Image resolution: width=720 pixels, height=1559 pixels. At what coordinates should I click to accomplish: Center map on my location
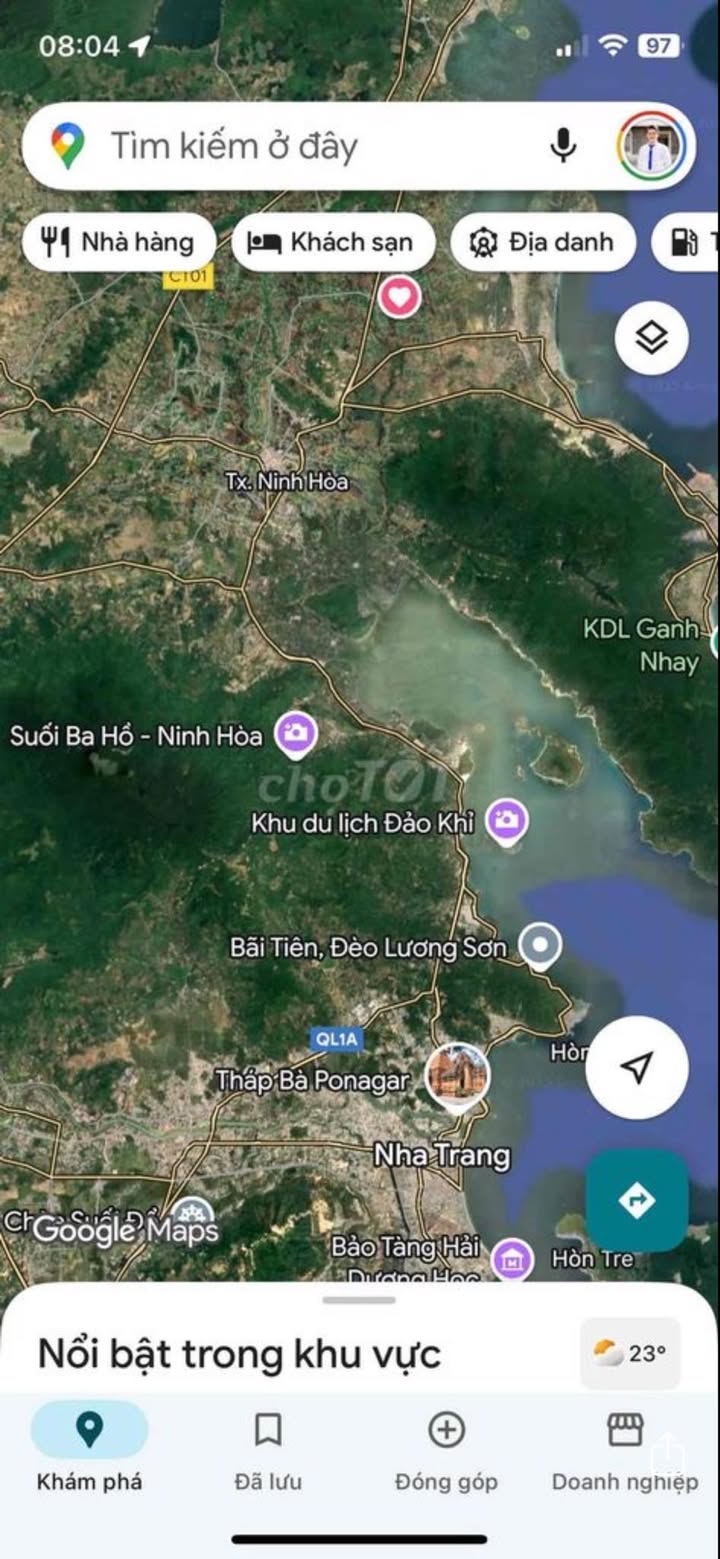637,1067
